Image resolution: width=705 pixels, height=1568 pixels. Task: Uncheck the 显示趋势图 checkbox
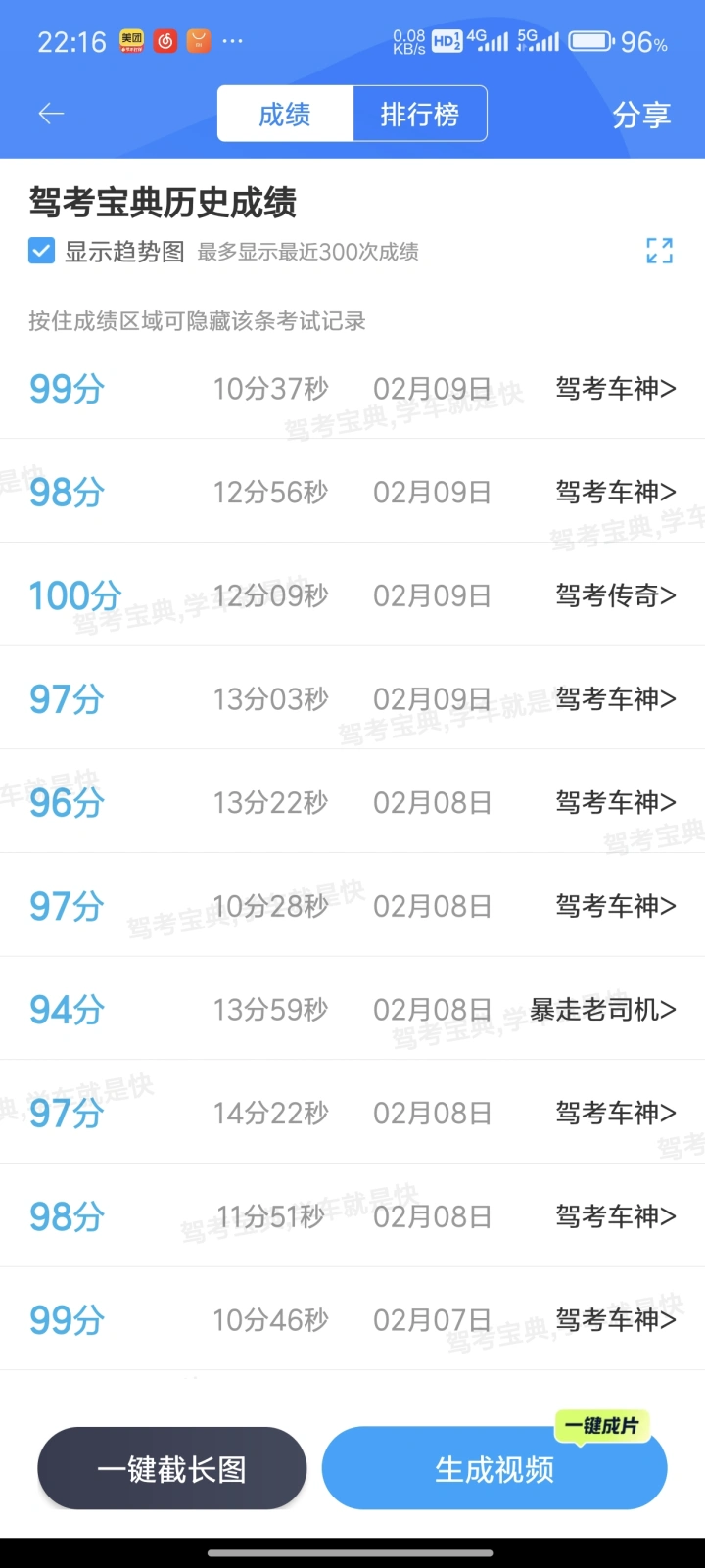tap(41, 251)
